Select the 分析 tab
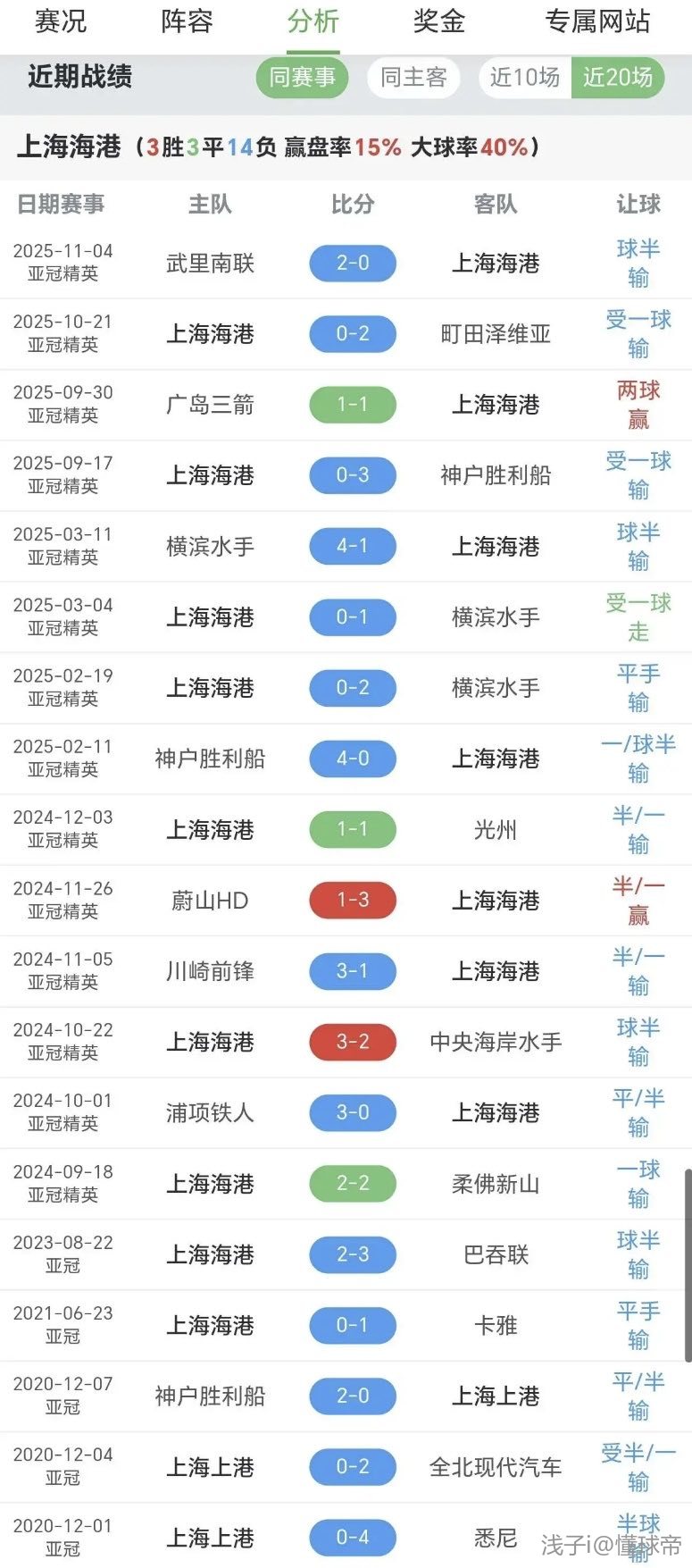The width and height of the screenshot is (692, 1568). [x=313, y=21]
